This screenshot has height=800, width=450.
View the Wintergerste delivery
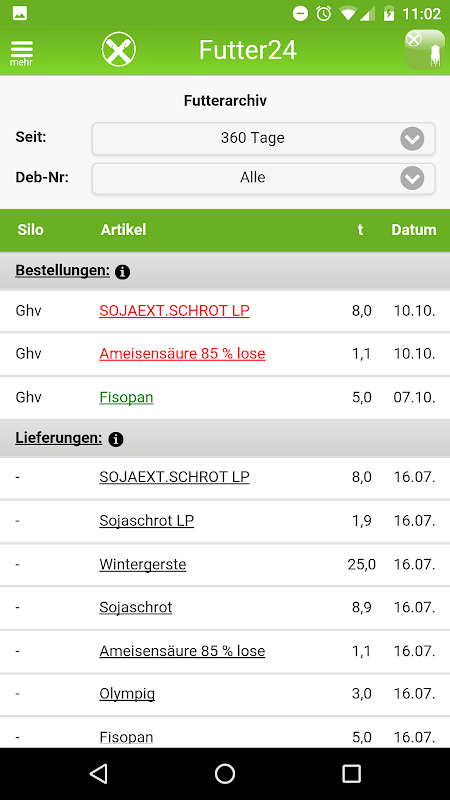point(143,564)
